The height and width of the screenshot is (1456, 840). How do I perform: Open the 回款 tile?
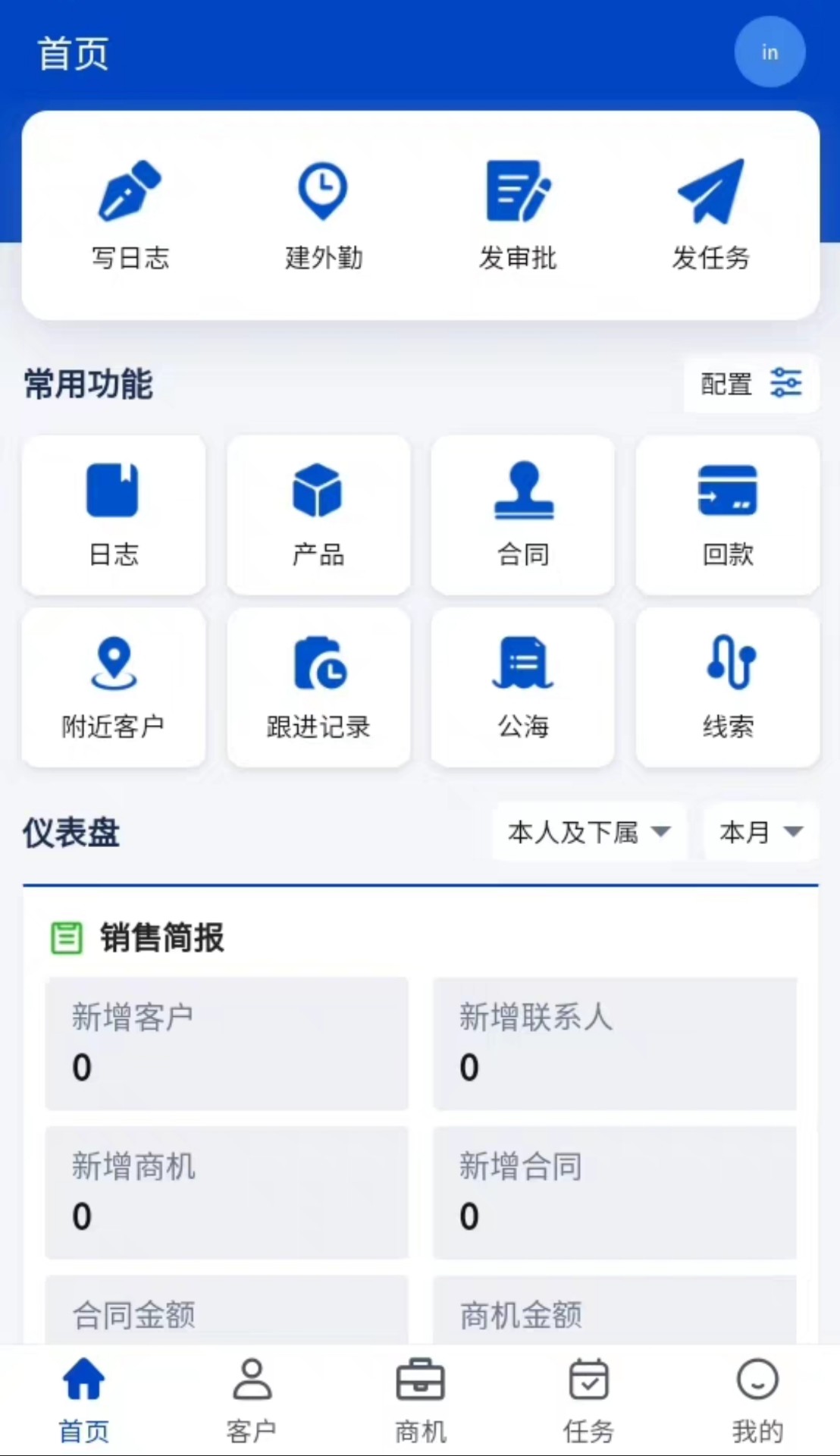(728, 515)
